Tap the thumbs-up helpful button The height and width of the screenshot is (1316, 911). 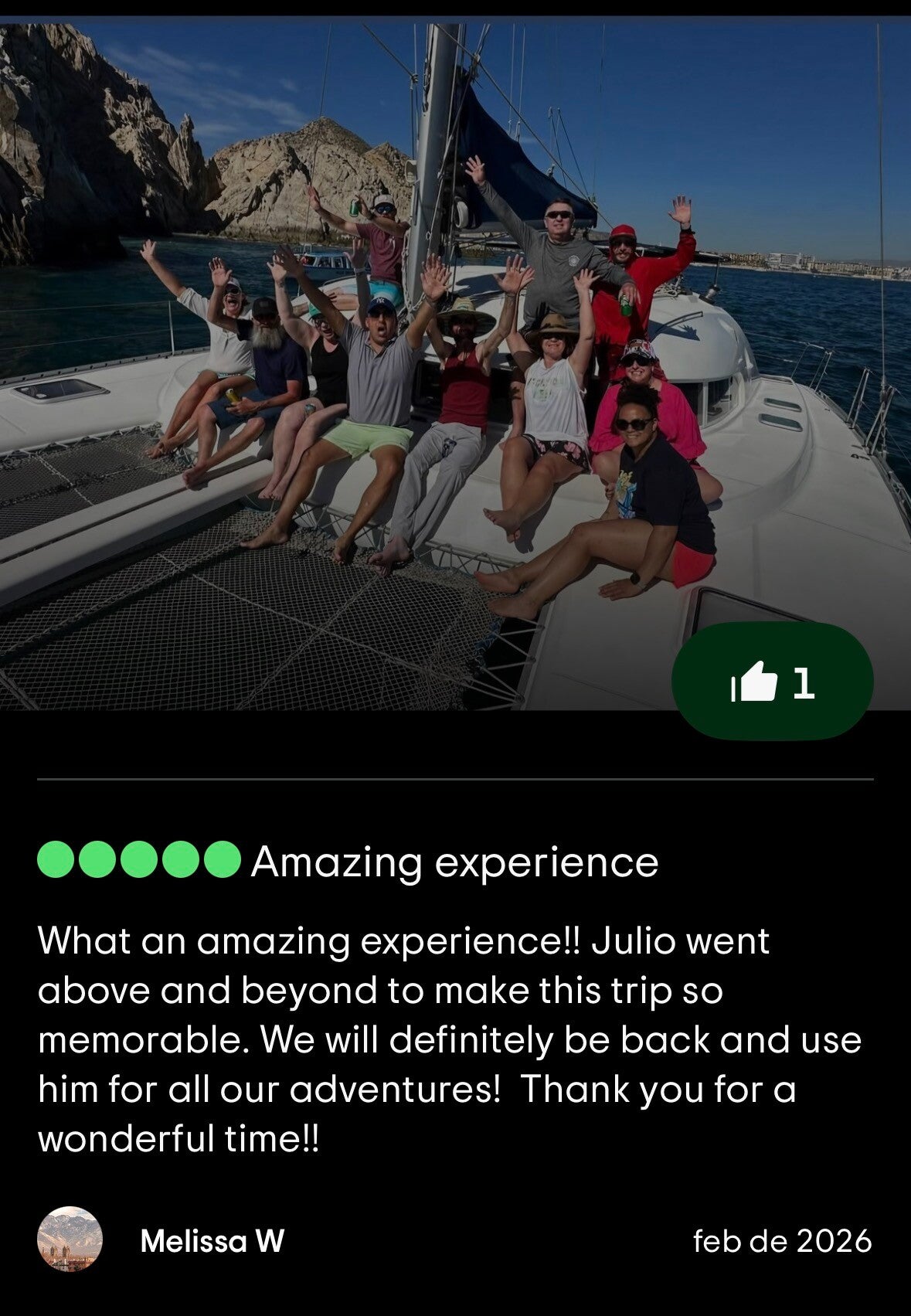point(772,682)
